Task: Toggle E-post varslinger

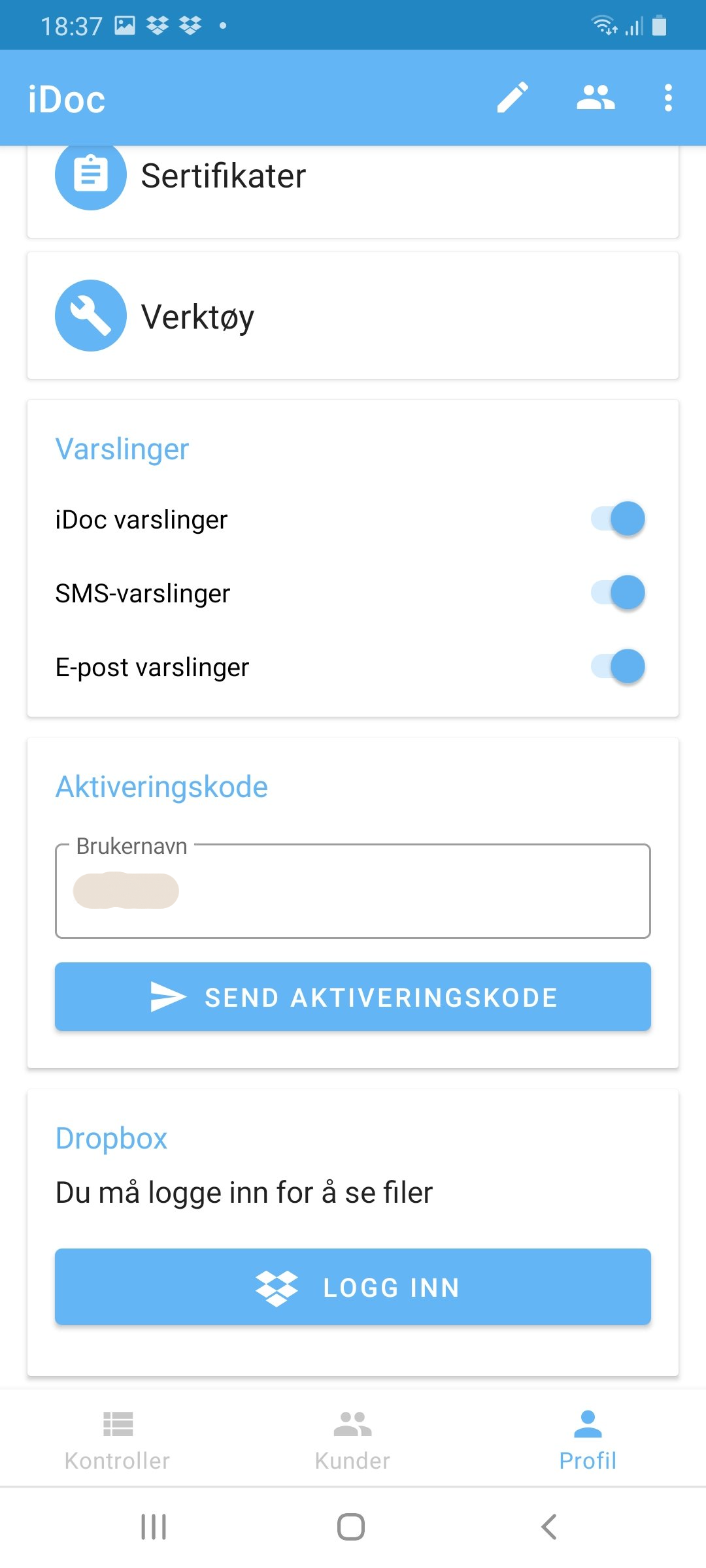Action: [x=618, y=666]
